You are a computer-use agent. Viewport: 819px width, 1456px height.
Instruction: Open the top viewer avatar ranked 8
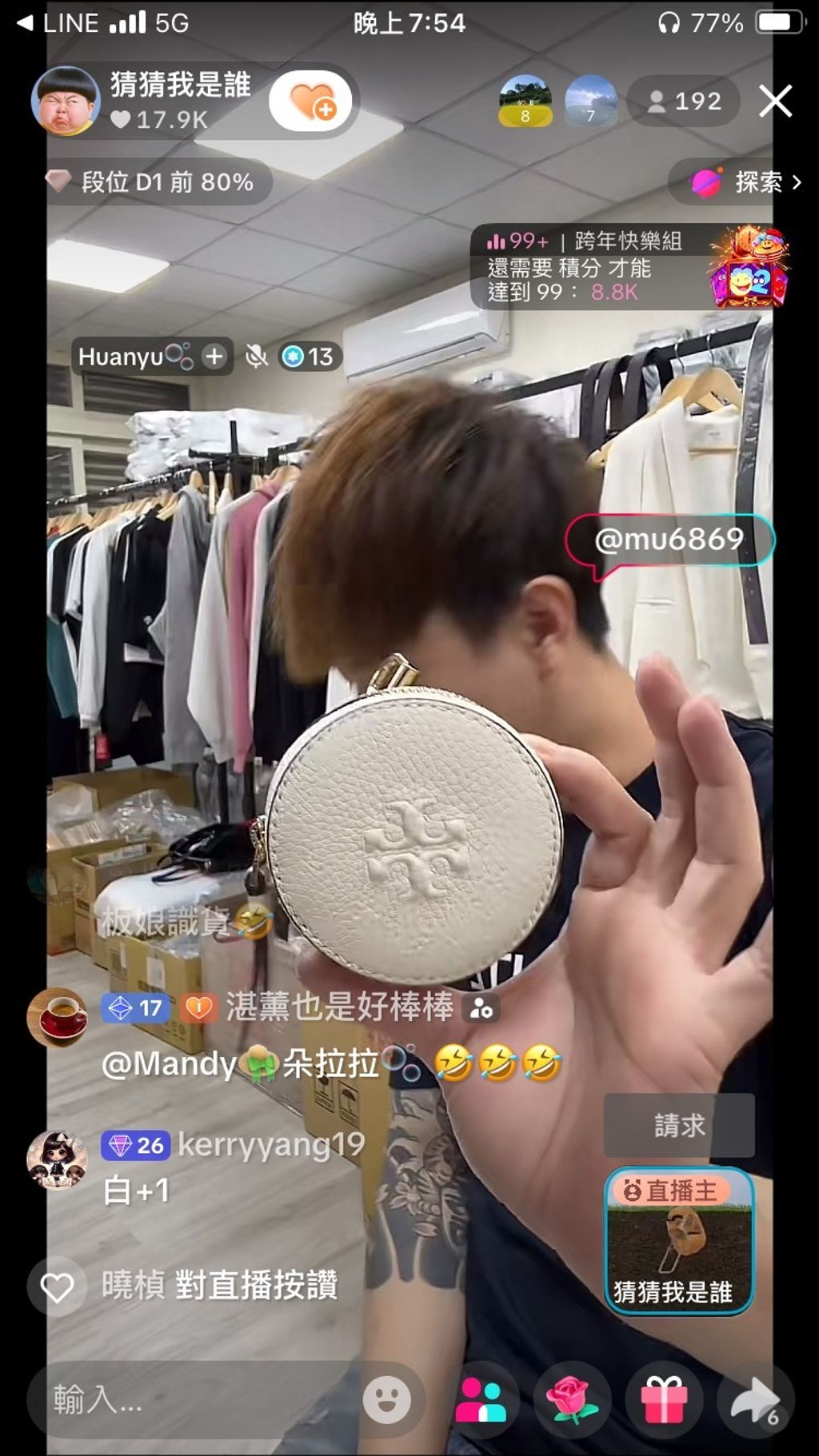[x=525, y=101]
